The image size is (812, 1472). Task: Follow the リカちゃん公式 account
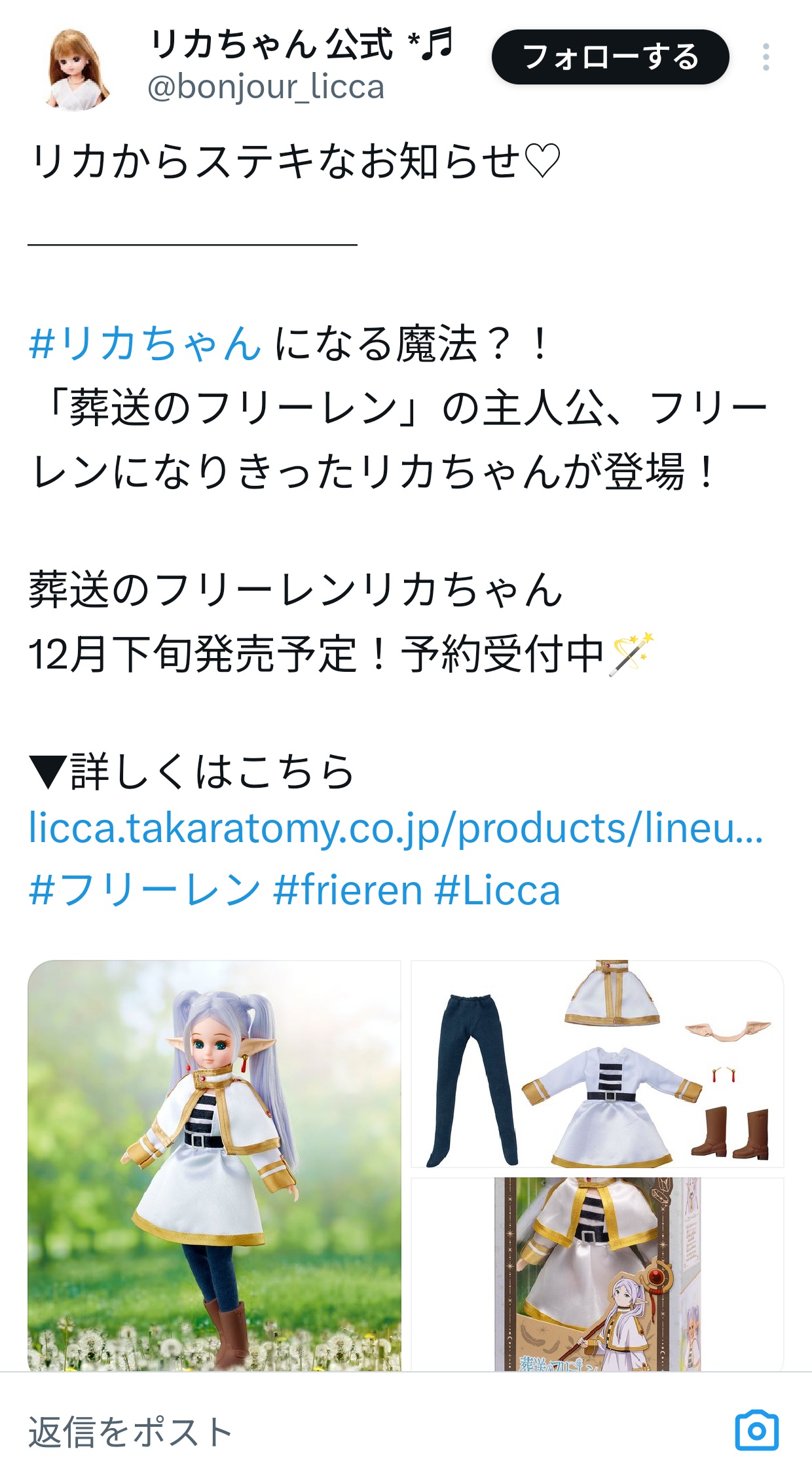click(x=610, y=57)
